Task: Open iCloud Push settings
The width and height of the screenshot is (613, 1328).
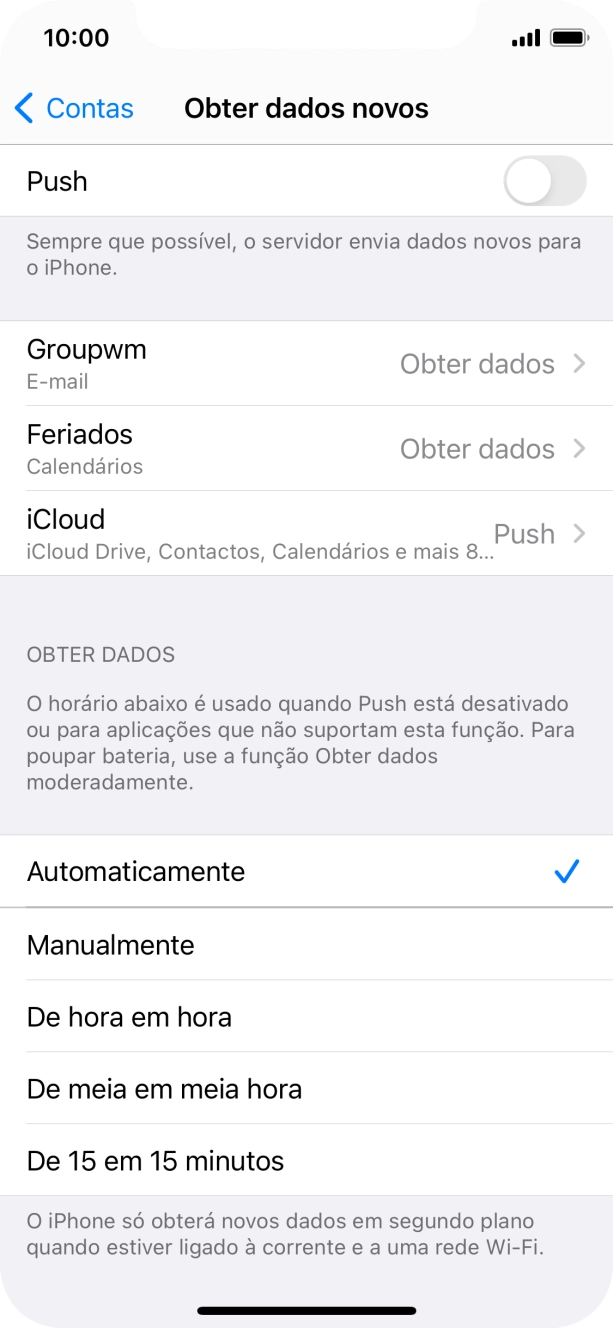Action: tap(306, 533)
